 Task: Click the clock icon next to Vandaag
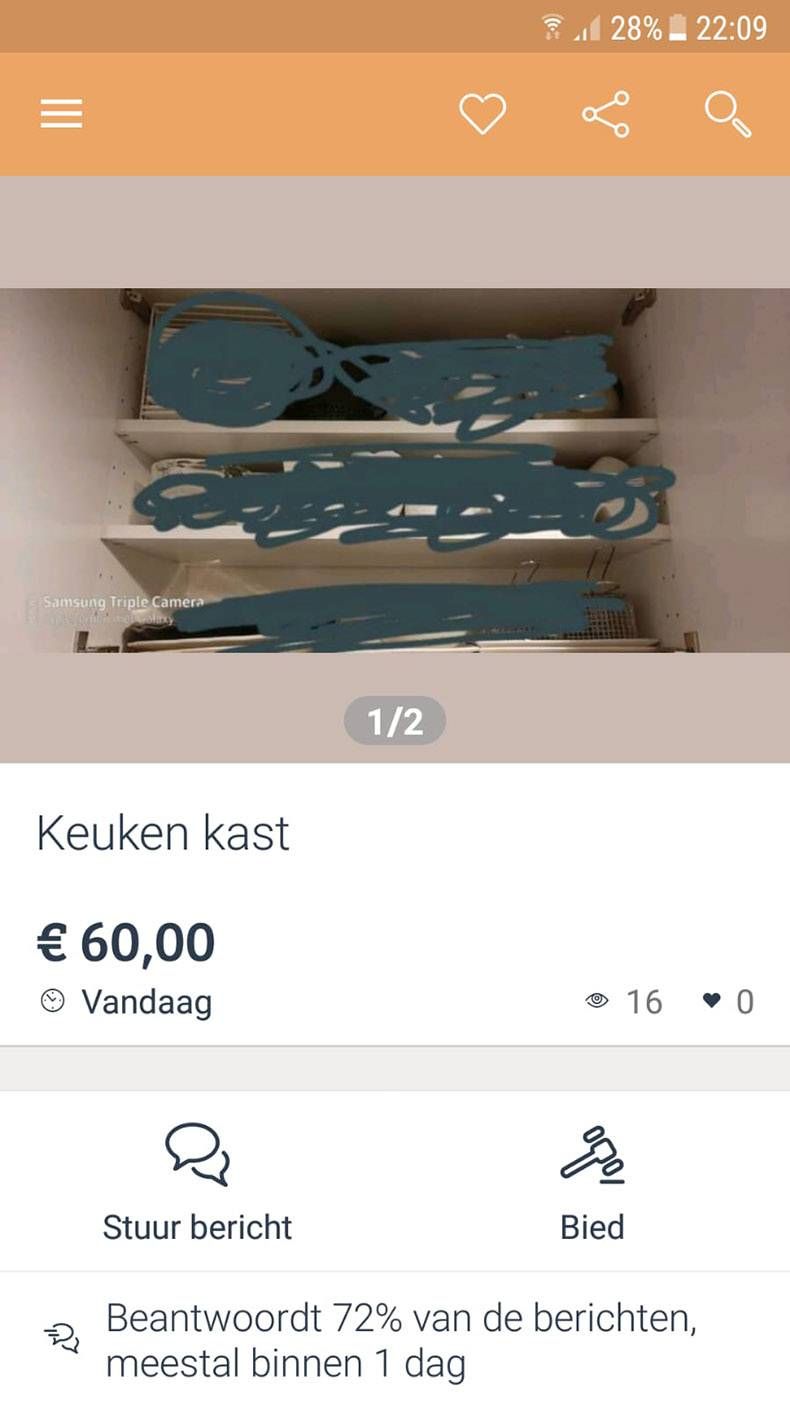coord(49,1002)
